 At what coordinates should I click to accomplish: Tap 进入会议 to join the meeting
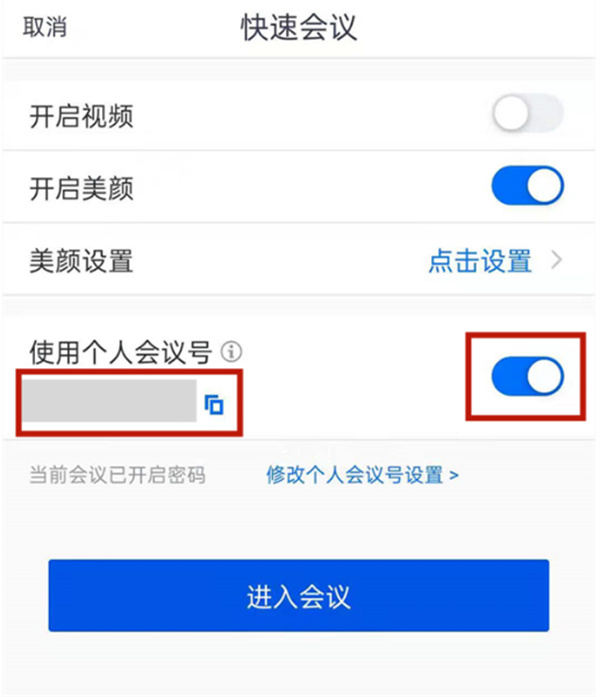pos(299,596)
